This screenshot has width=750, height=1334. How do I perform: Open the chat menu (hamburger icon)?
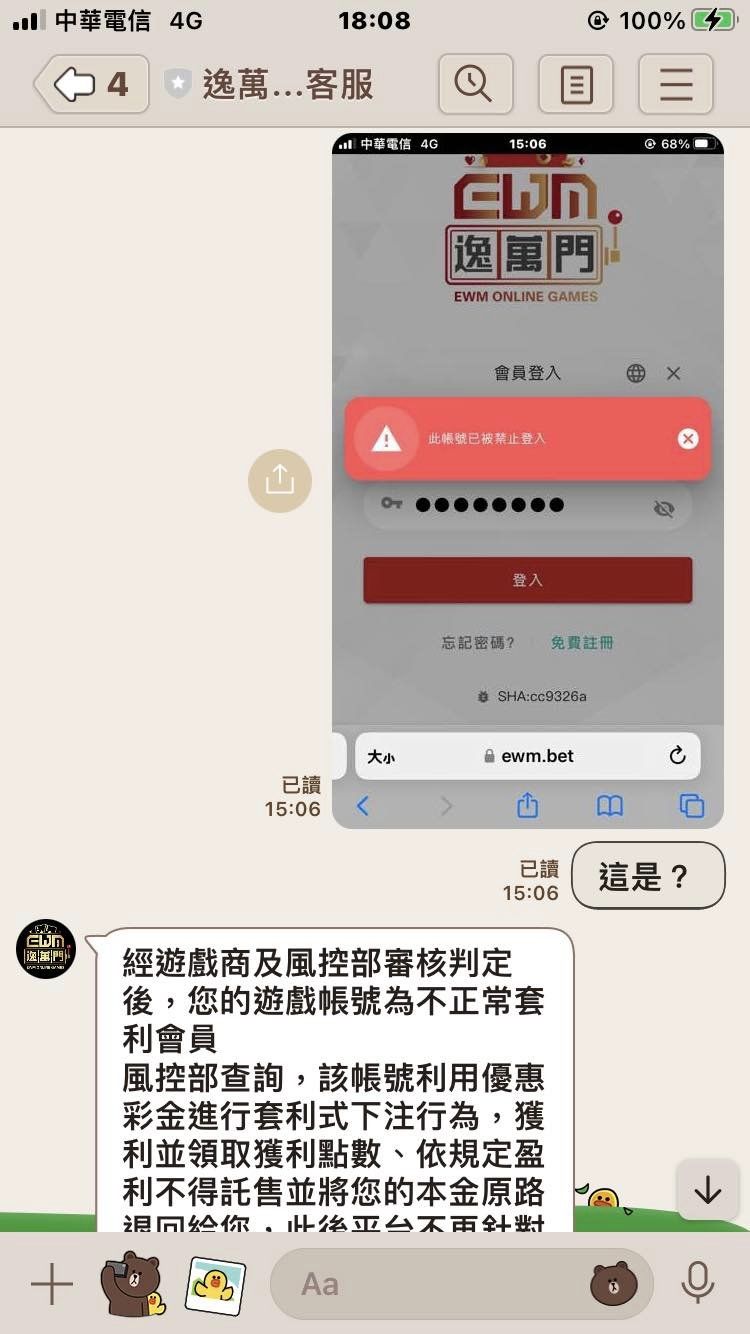pos(676,84)
